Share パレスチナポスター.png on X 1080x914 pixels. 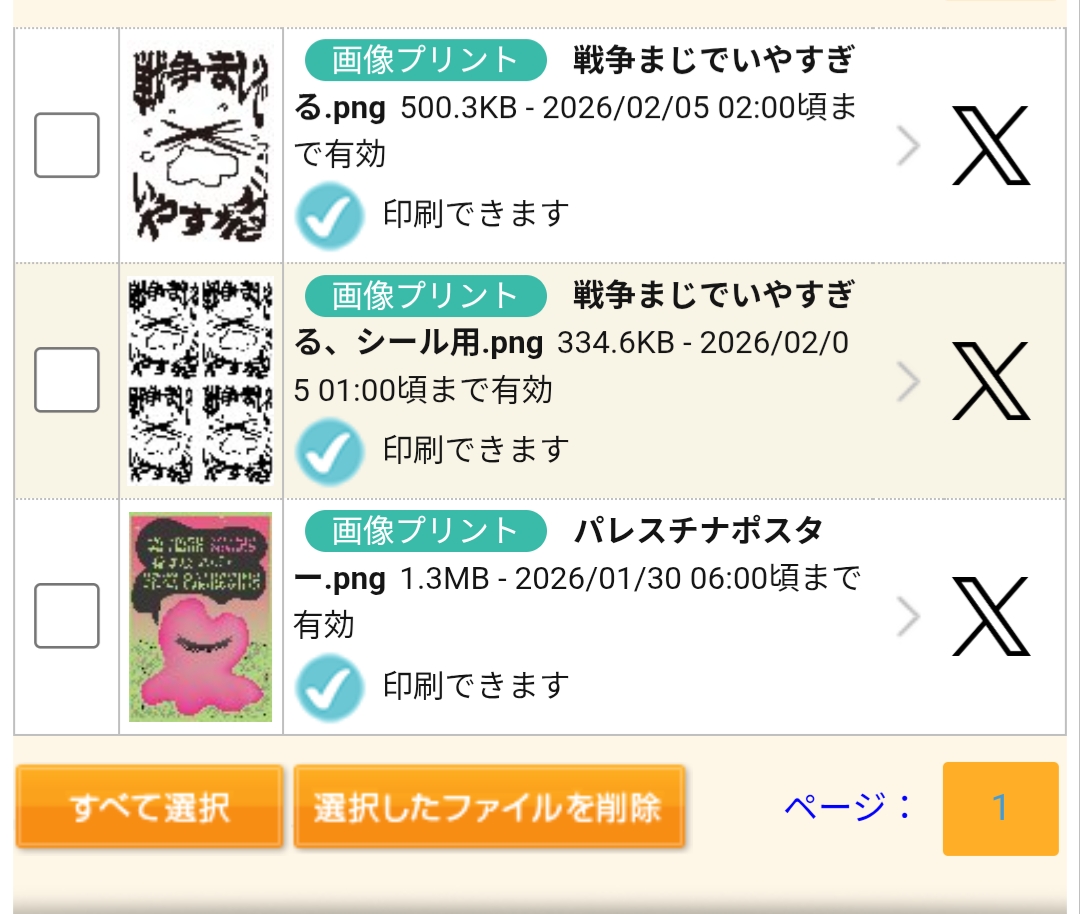point(990,616)
